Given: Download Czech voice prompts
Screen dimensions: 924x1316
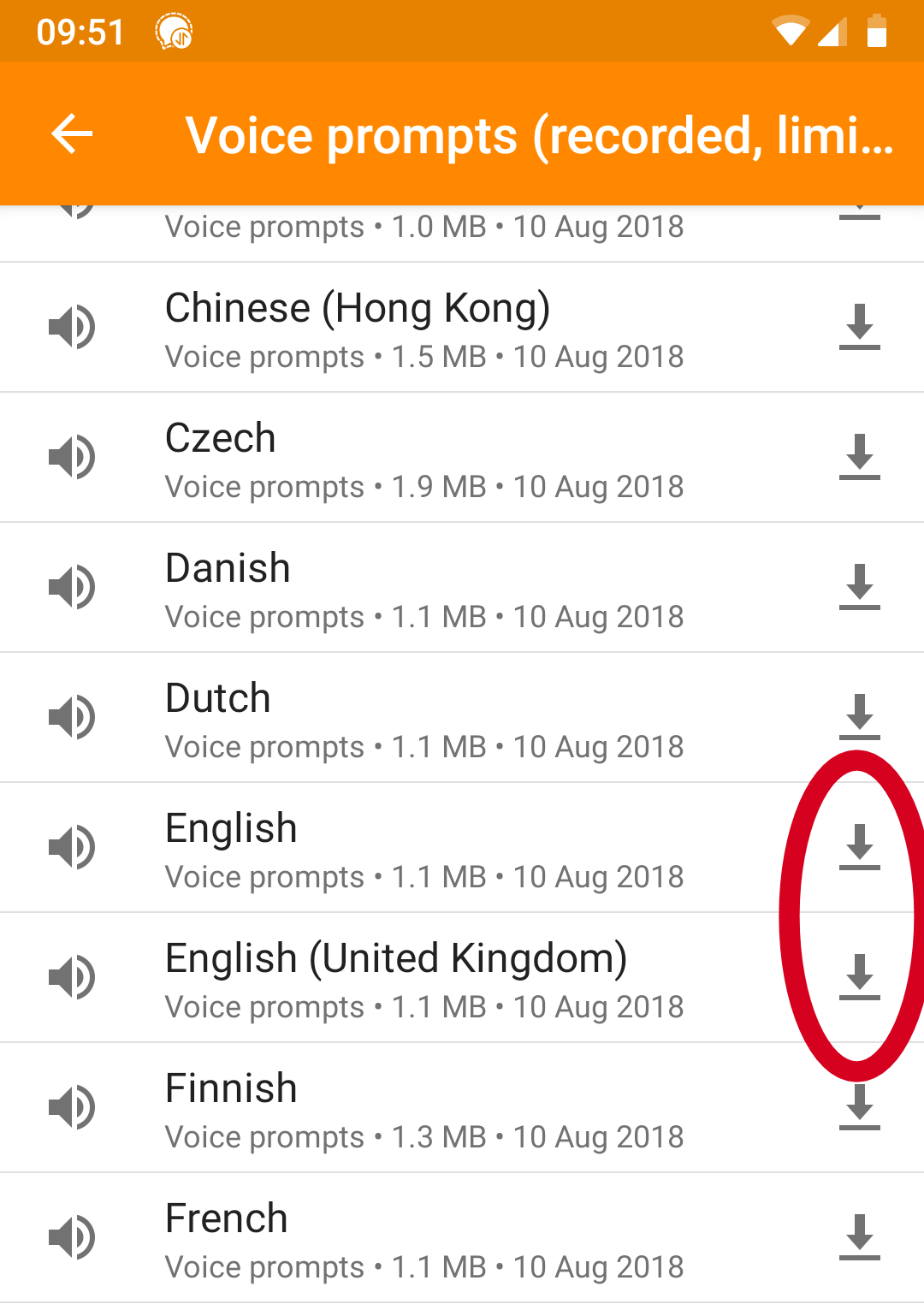Looking at the screenshot, I should (x=859, y=457).
